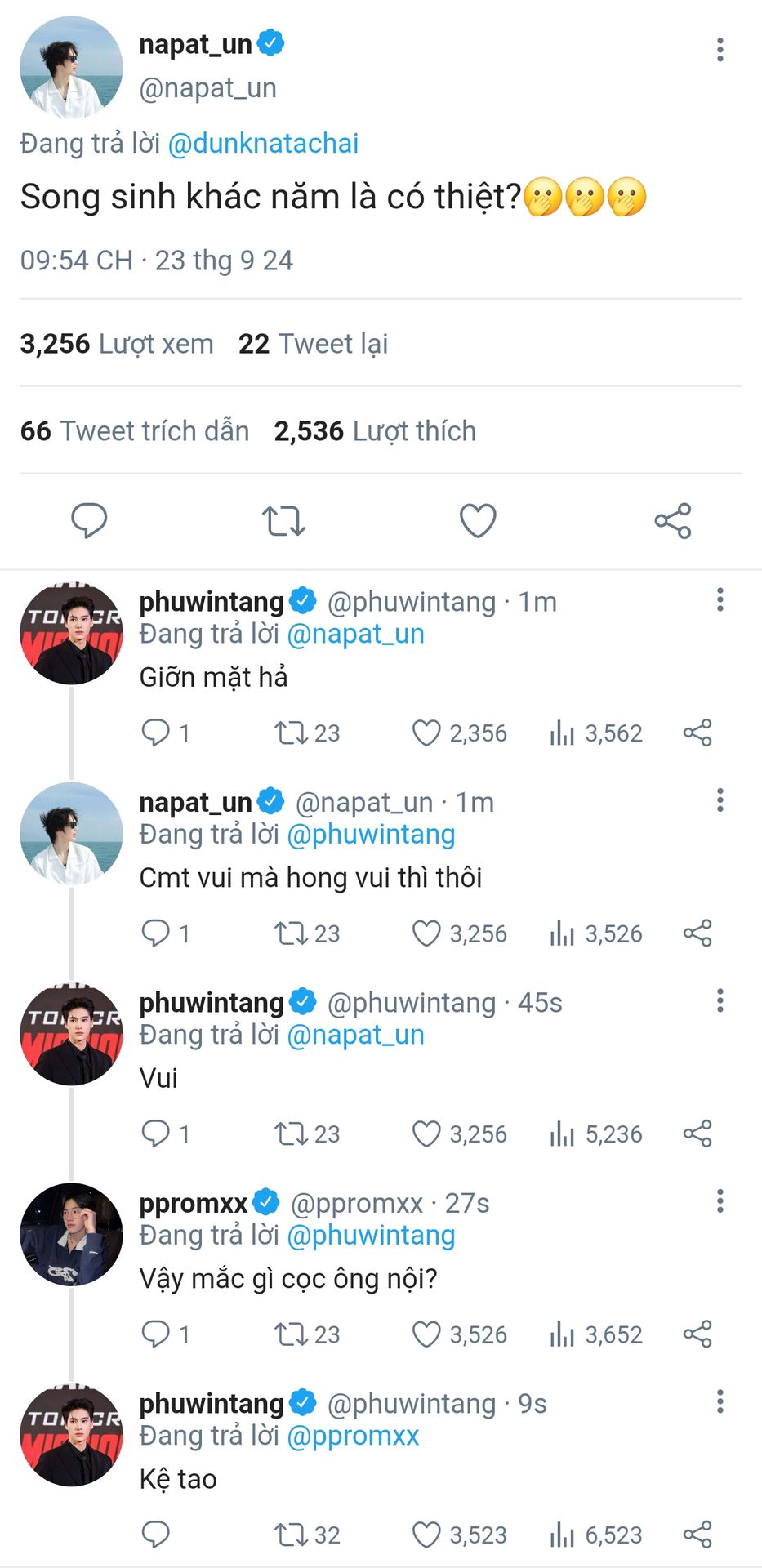This screenshot has width=762, height=1568.
Task: Open overflow menu on napat_un's main tweet
Action: click(x=720, y=50)
